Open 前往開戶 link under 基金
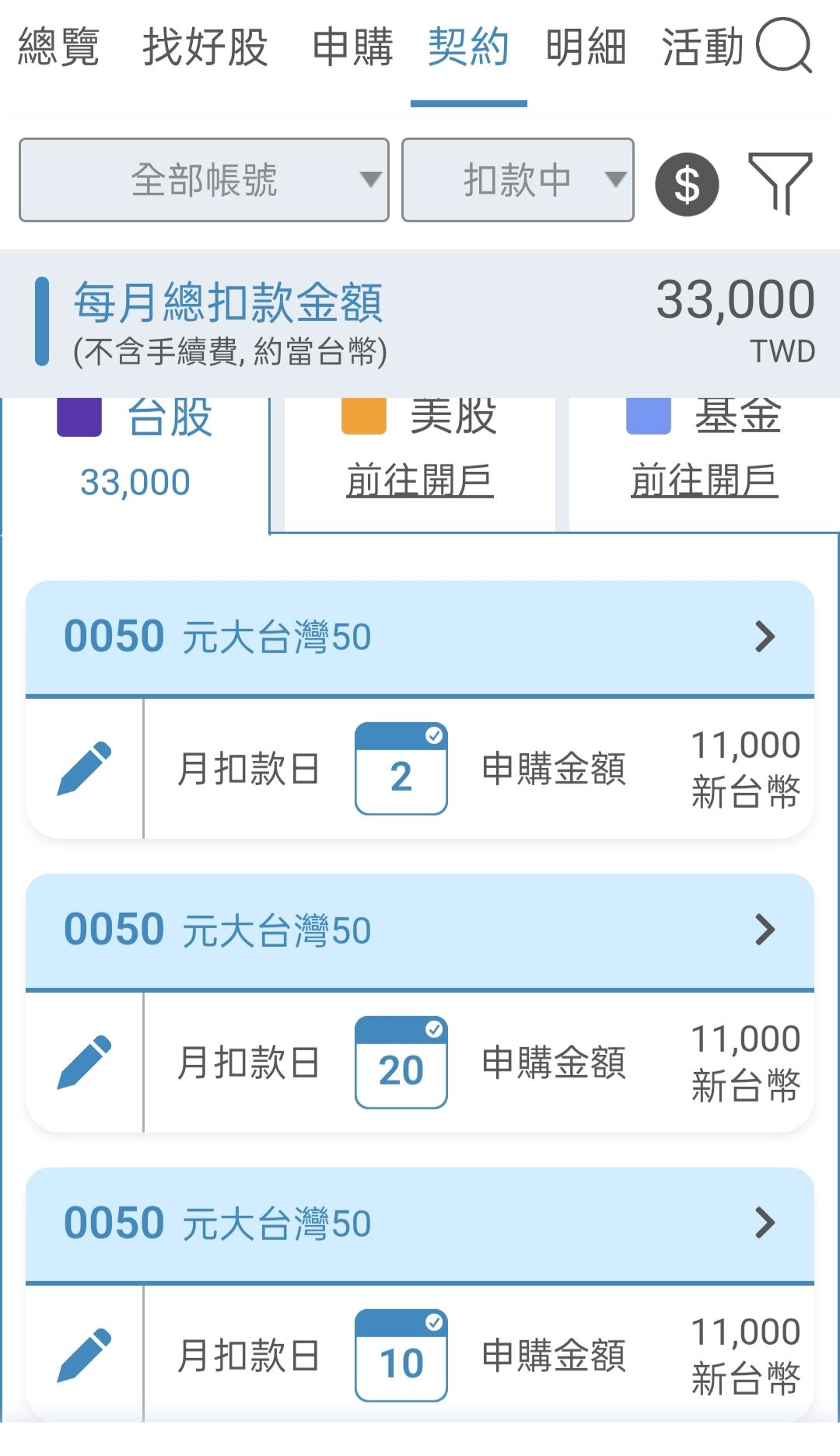Screen dimensions: 840x1456 click(704, 482)
